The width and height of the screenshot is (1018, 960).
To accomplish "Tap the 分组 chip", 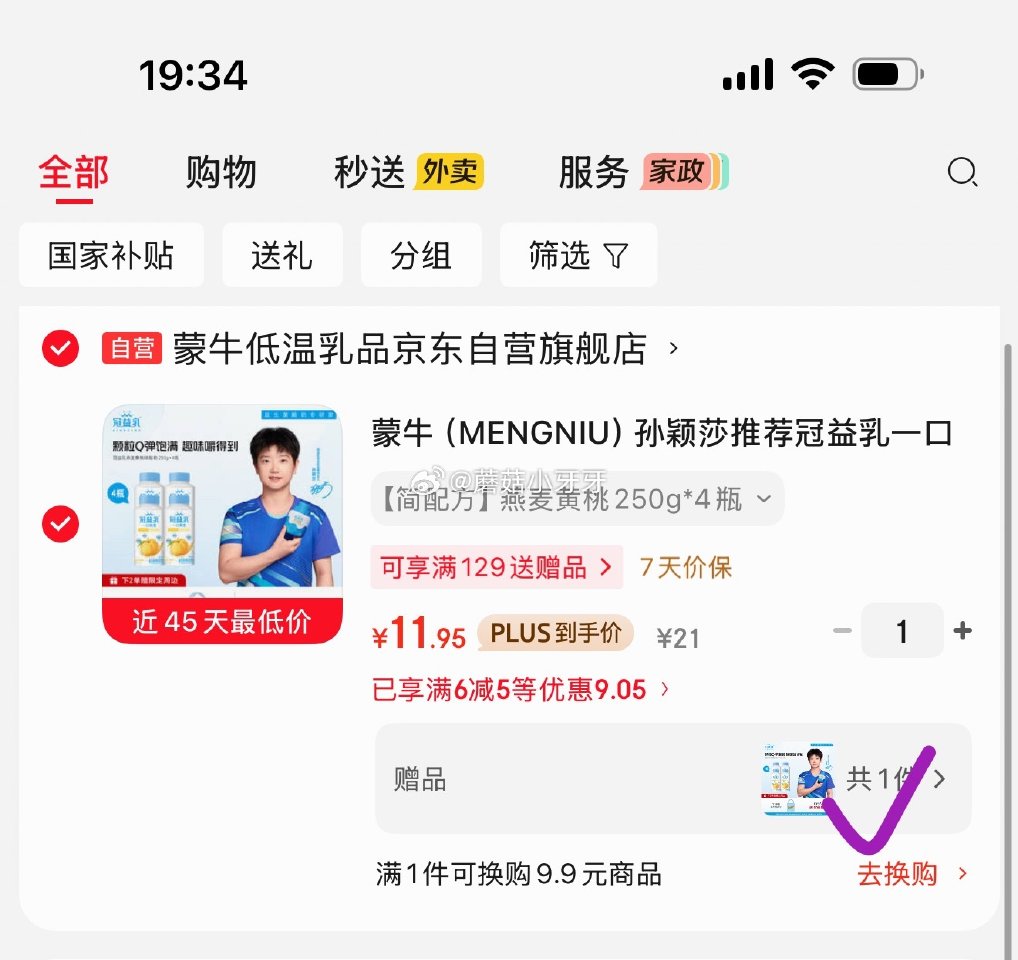I will (421, 255).
